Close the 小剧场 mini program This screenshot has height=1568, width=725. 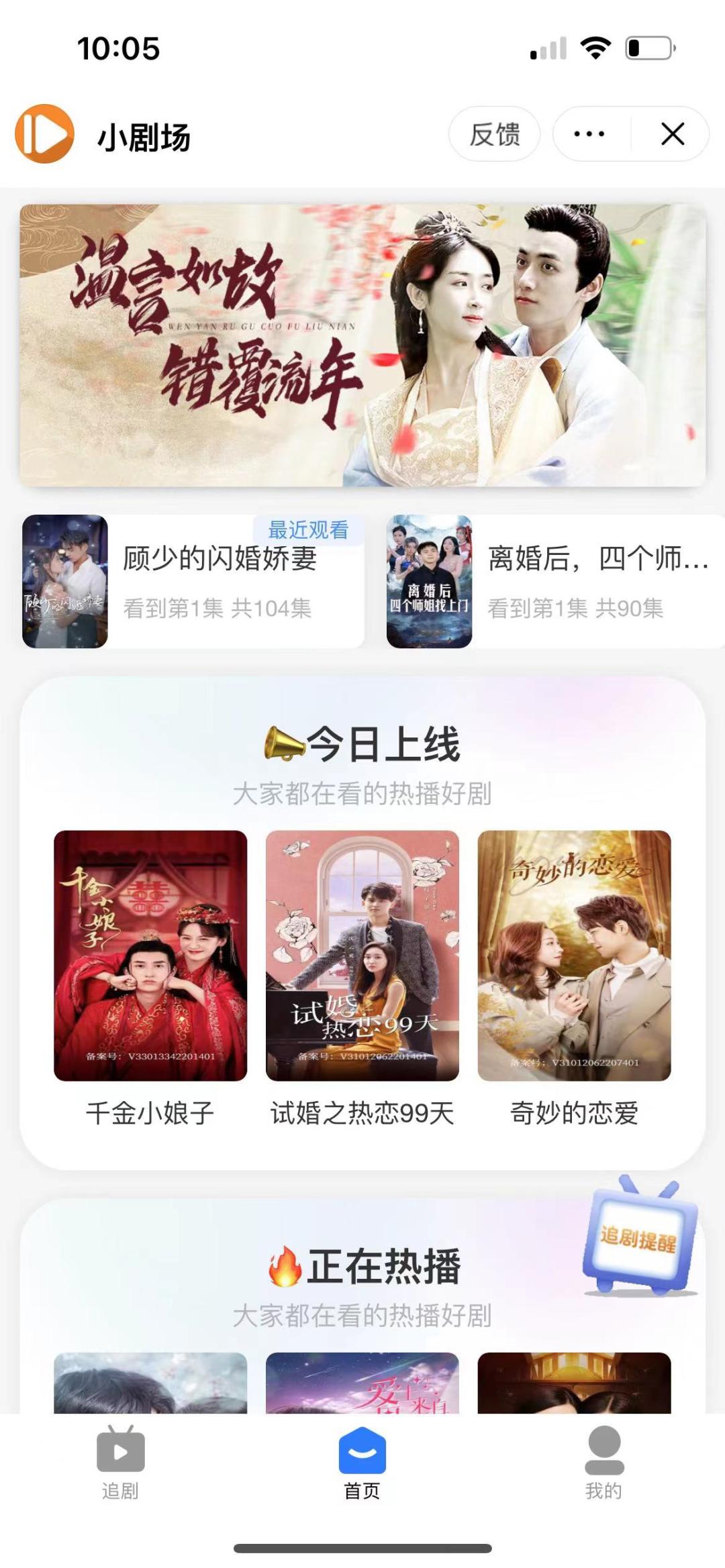[673, 134]
